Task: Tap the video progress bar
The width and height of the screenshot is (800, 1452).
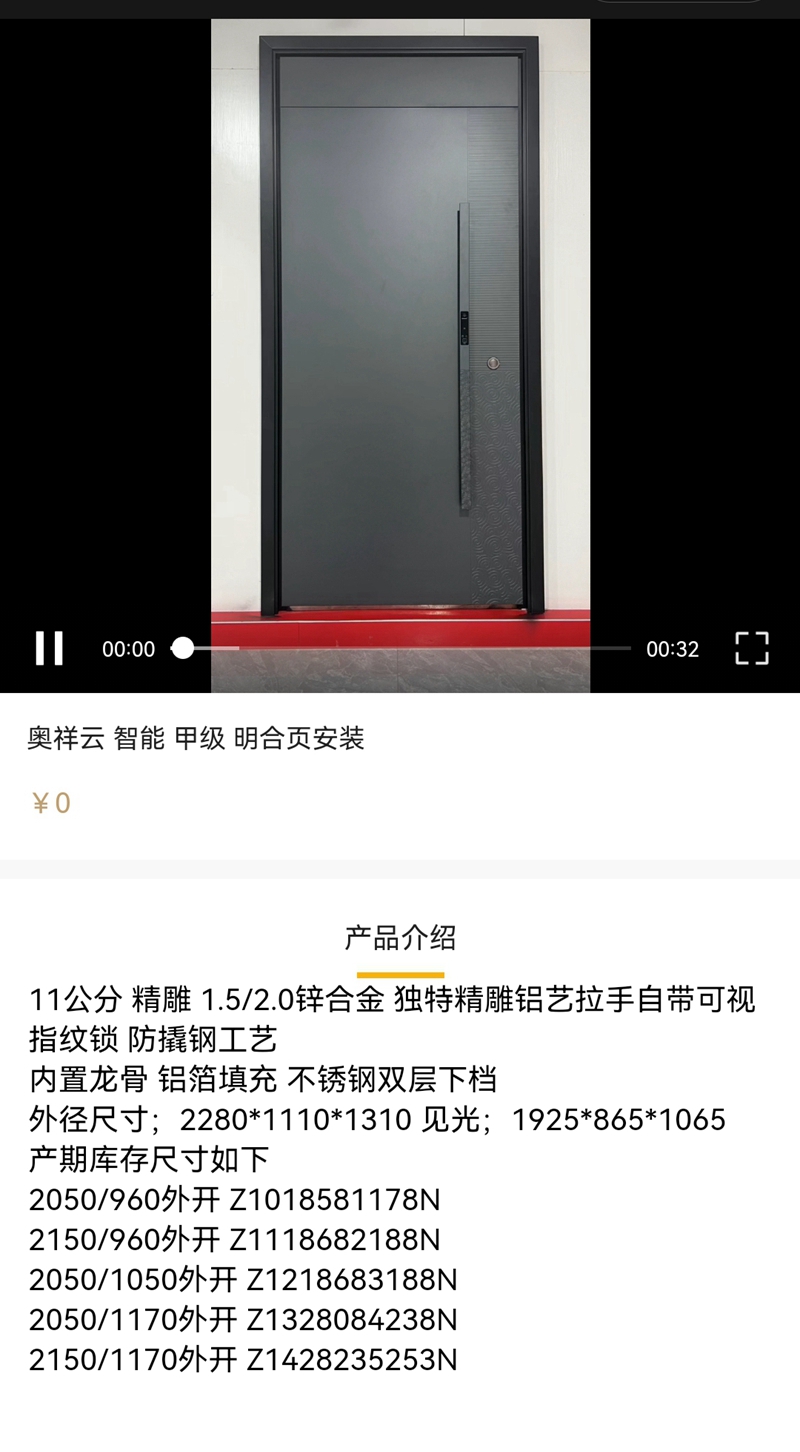Action: (405, 648)
